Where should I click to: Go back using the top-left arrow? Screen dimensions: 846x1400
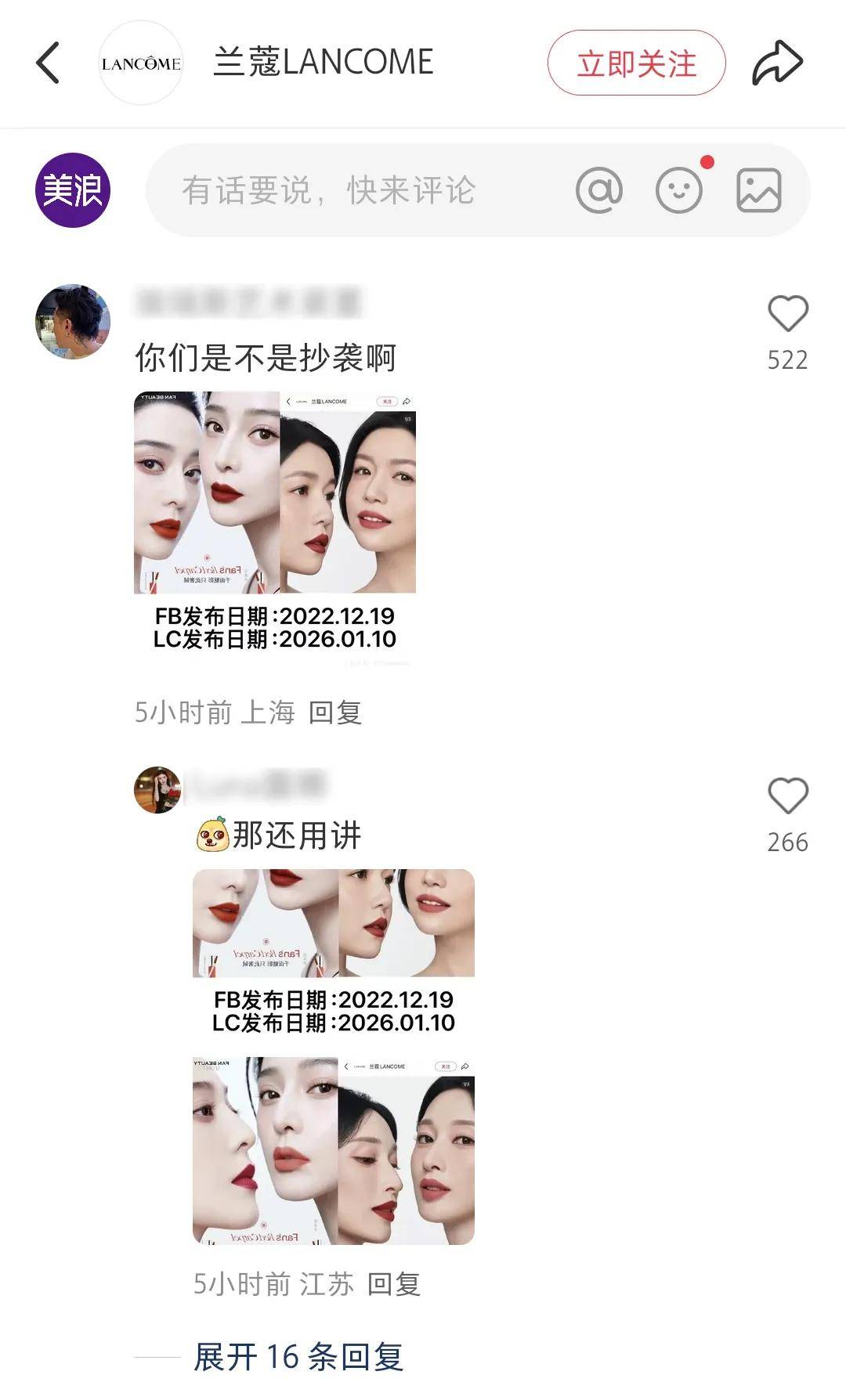point(49,63)
